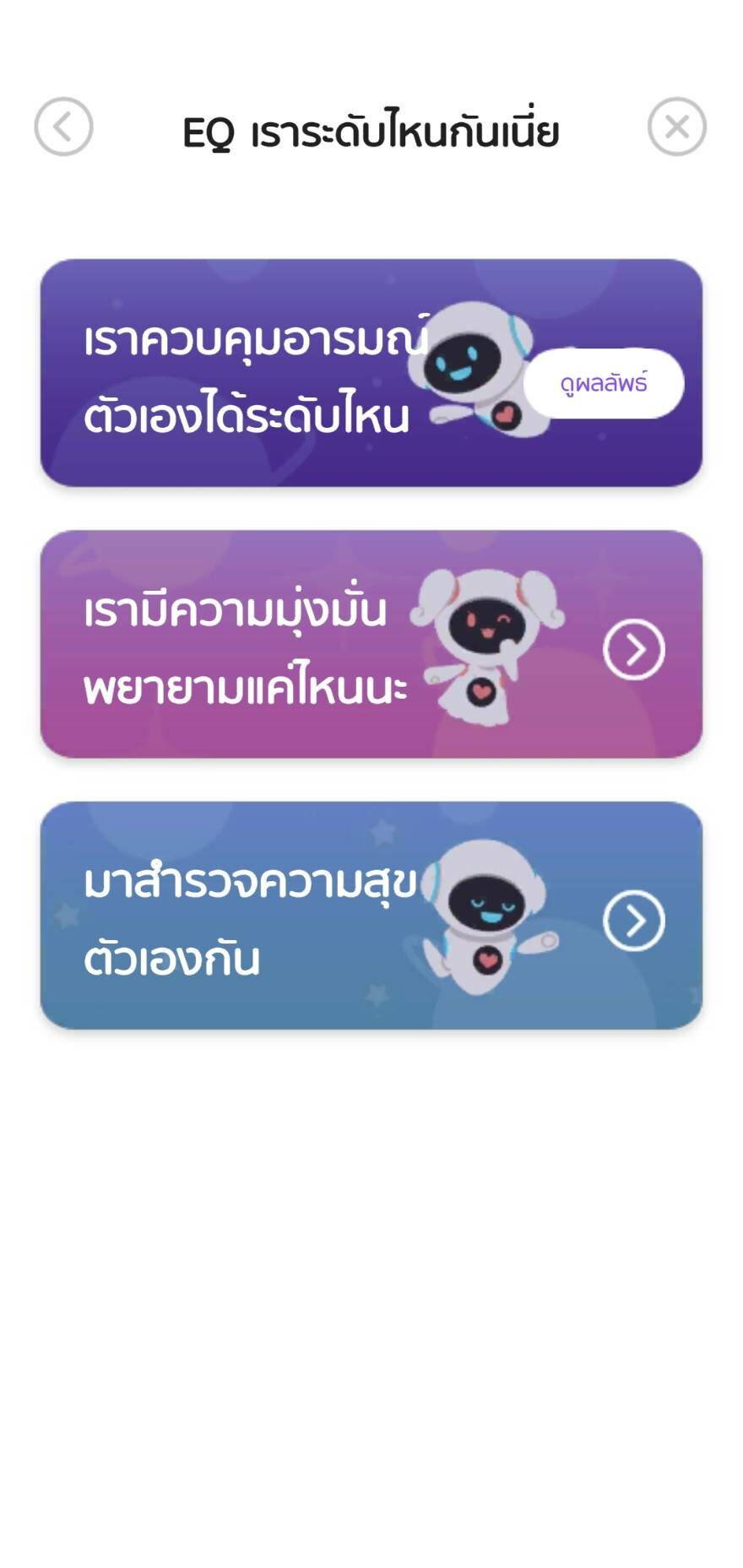Tap the close X icon
Screen dimensions: 743x1568
pos(678,127)
